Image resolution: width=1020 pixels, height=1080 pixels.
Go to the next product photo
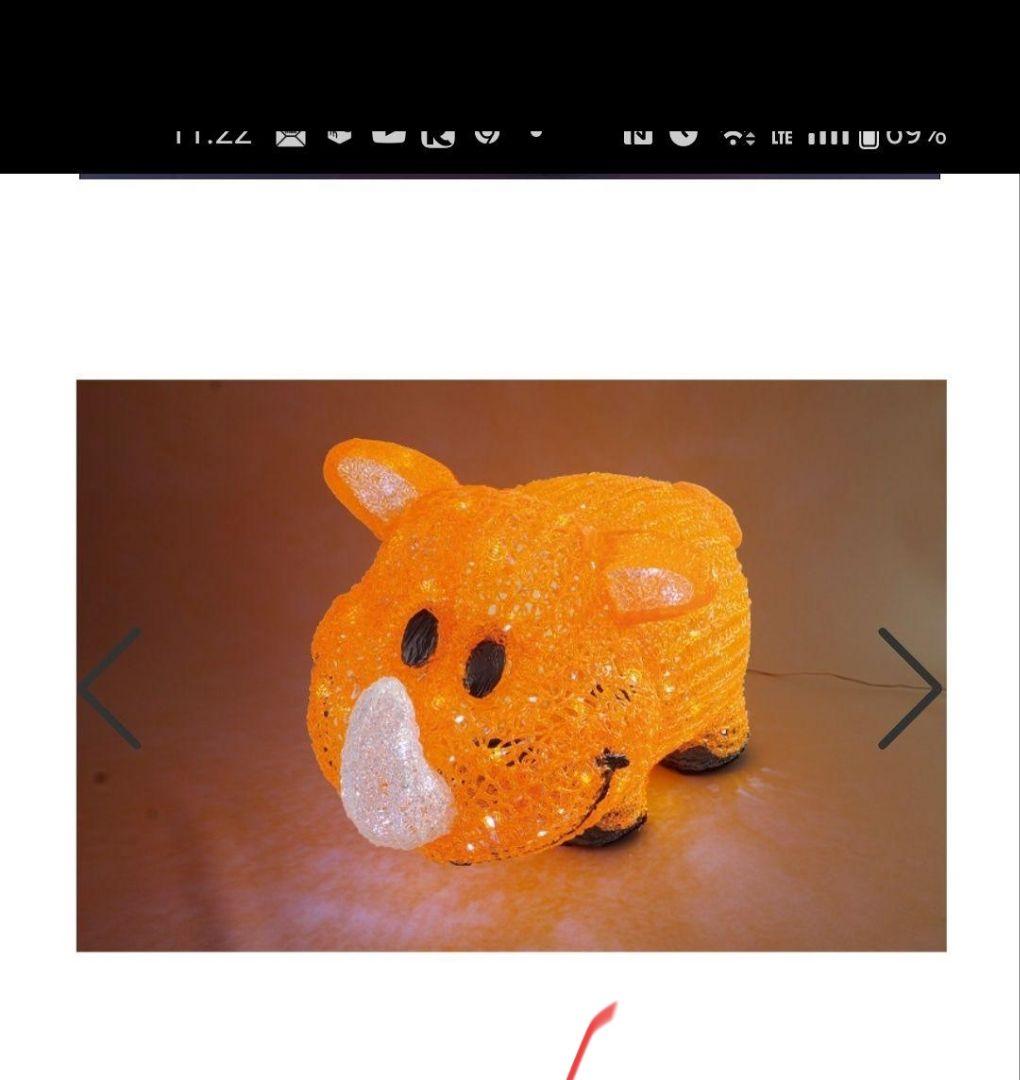pyautogui.click(x=909, y=688)
